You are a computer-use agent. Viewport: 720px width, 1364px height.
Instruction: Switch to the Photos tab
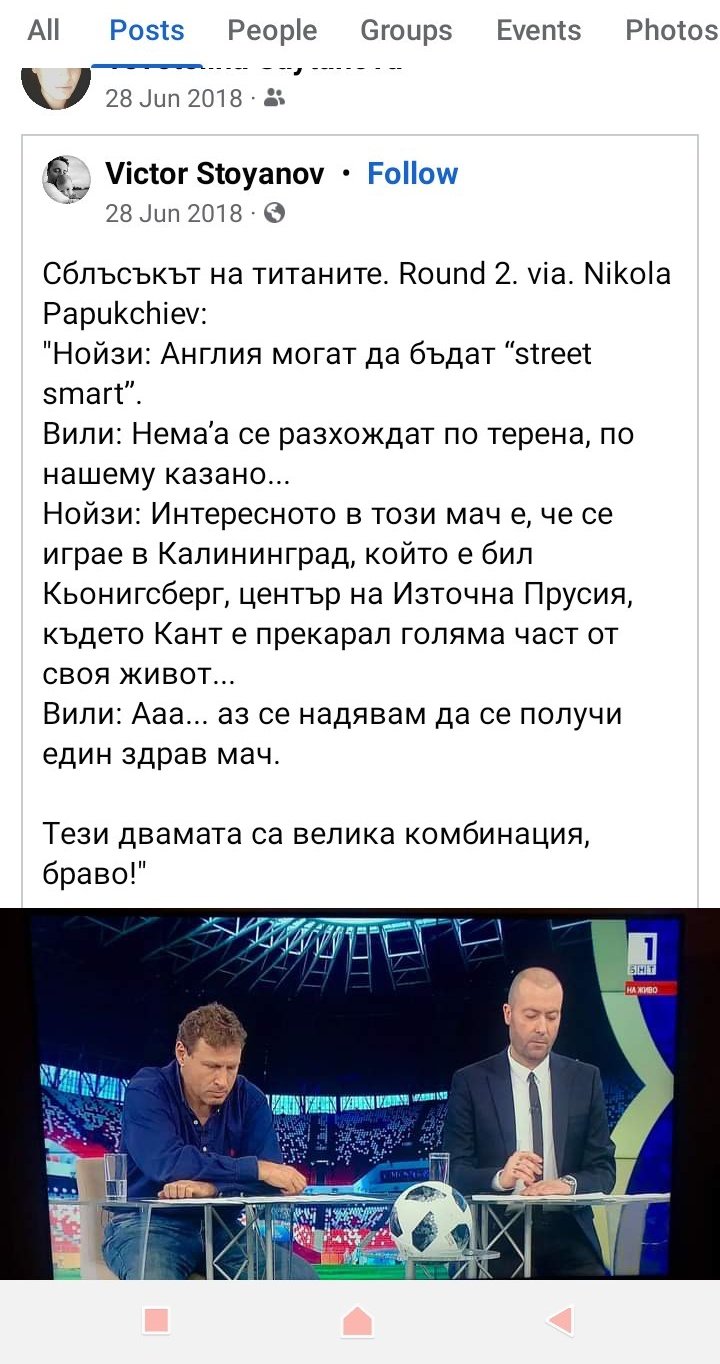tap(670, 30)
